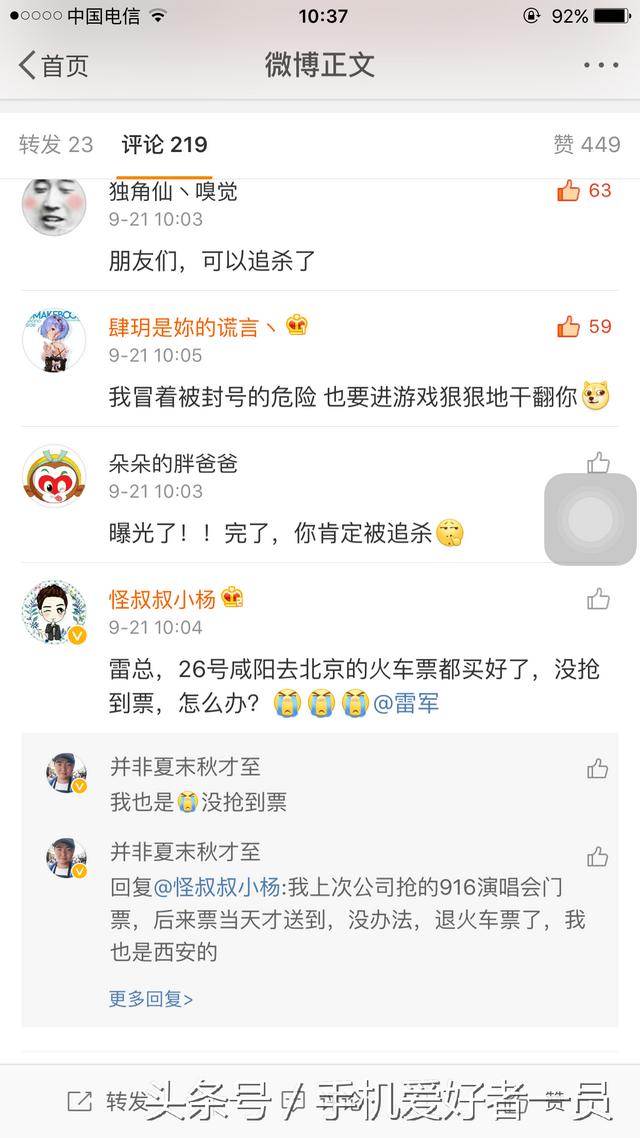The image size is (640, 1138).
Task: Expand 更多回复 replies
Action: 150,999
